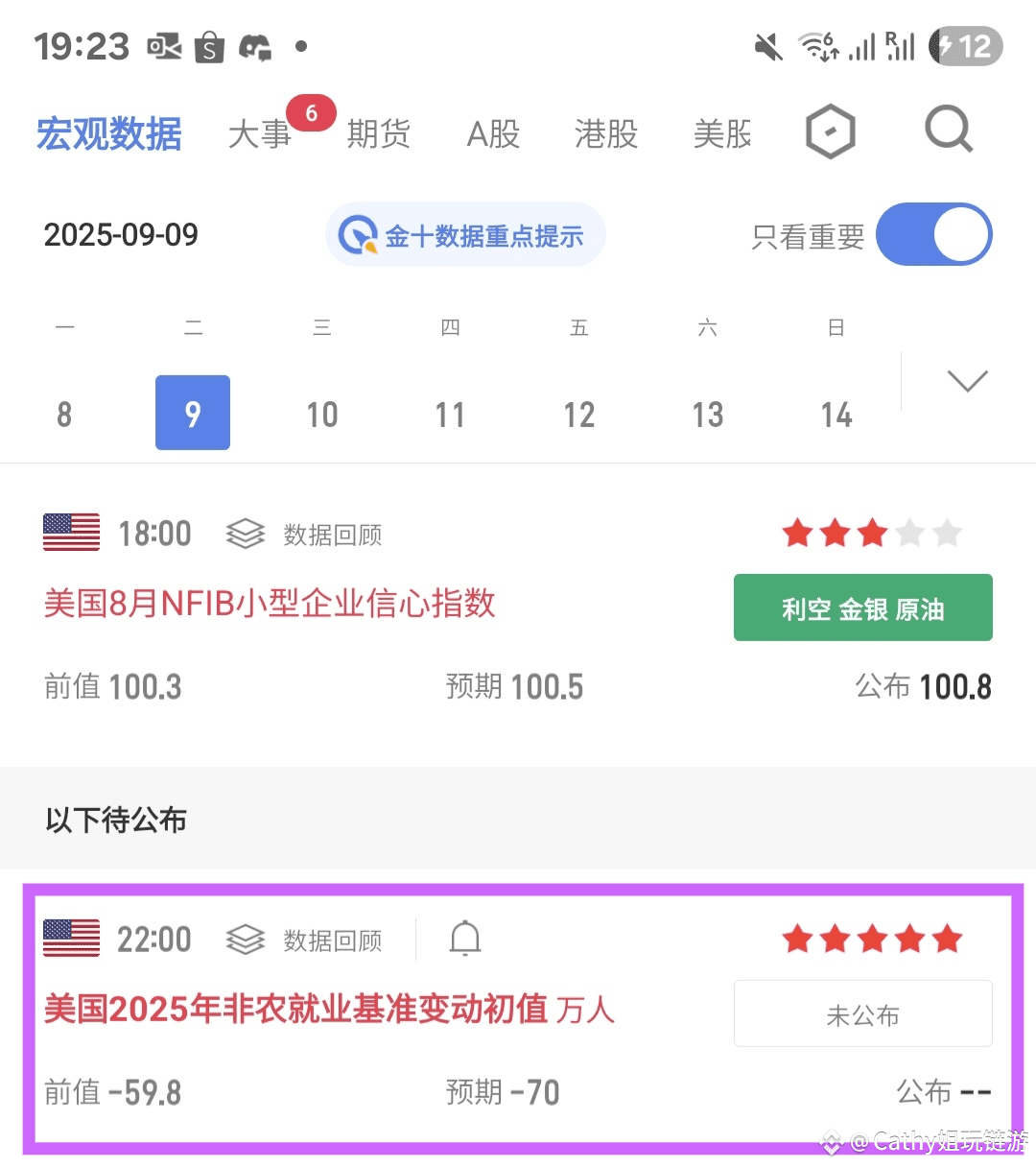Click the US flag icon on the 22:00 event

tap(71, 939)
